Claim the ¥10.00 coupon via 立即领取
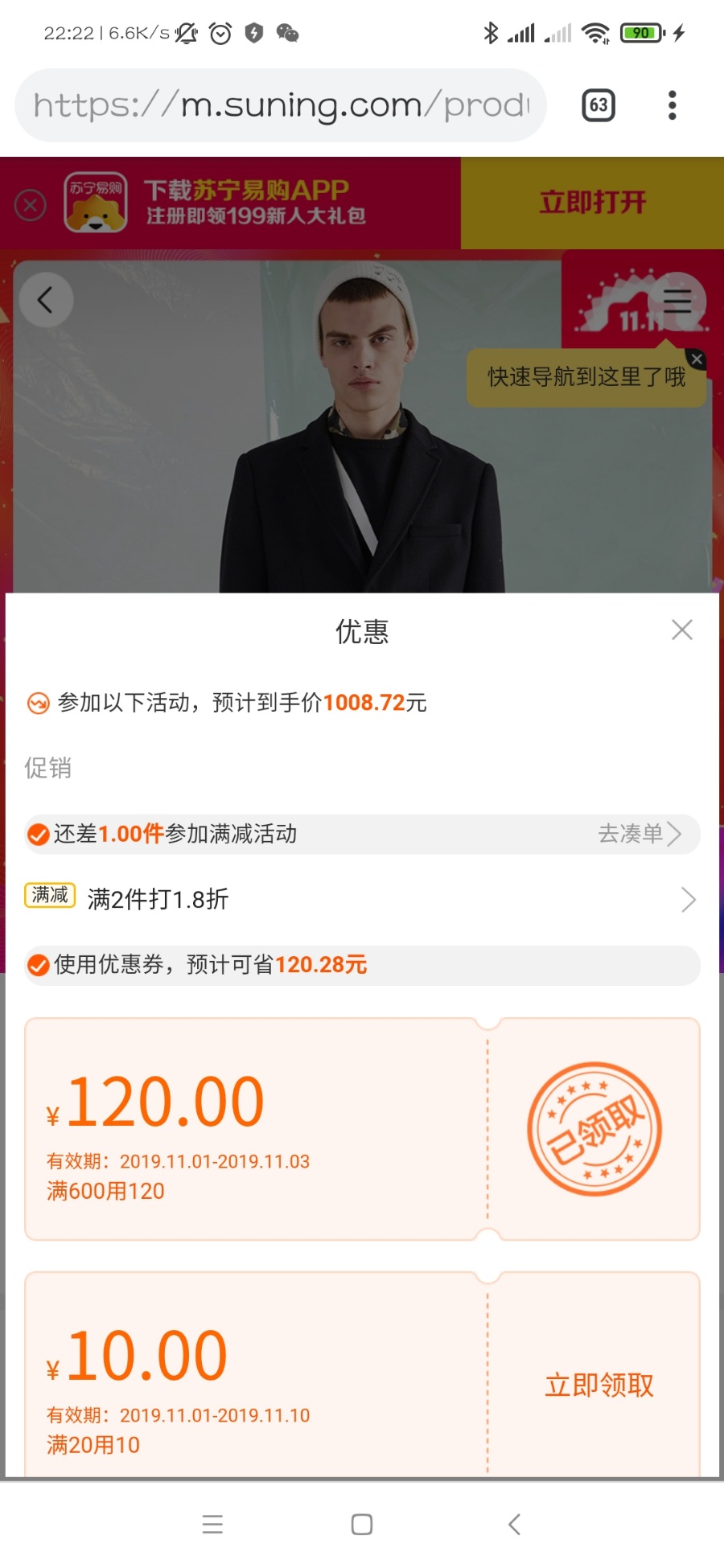Image resolution: width=724 pixels, height=1568 pixels. pyautogui.click(x=599, y=1385)
